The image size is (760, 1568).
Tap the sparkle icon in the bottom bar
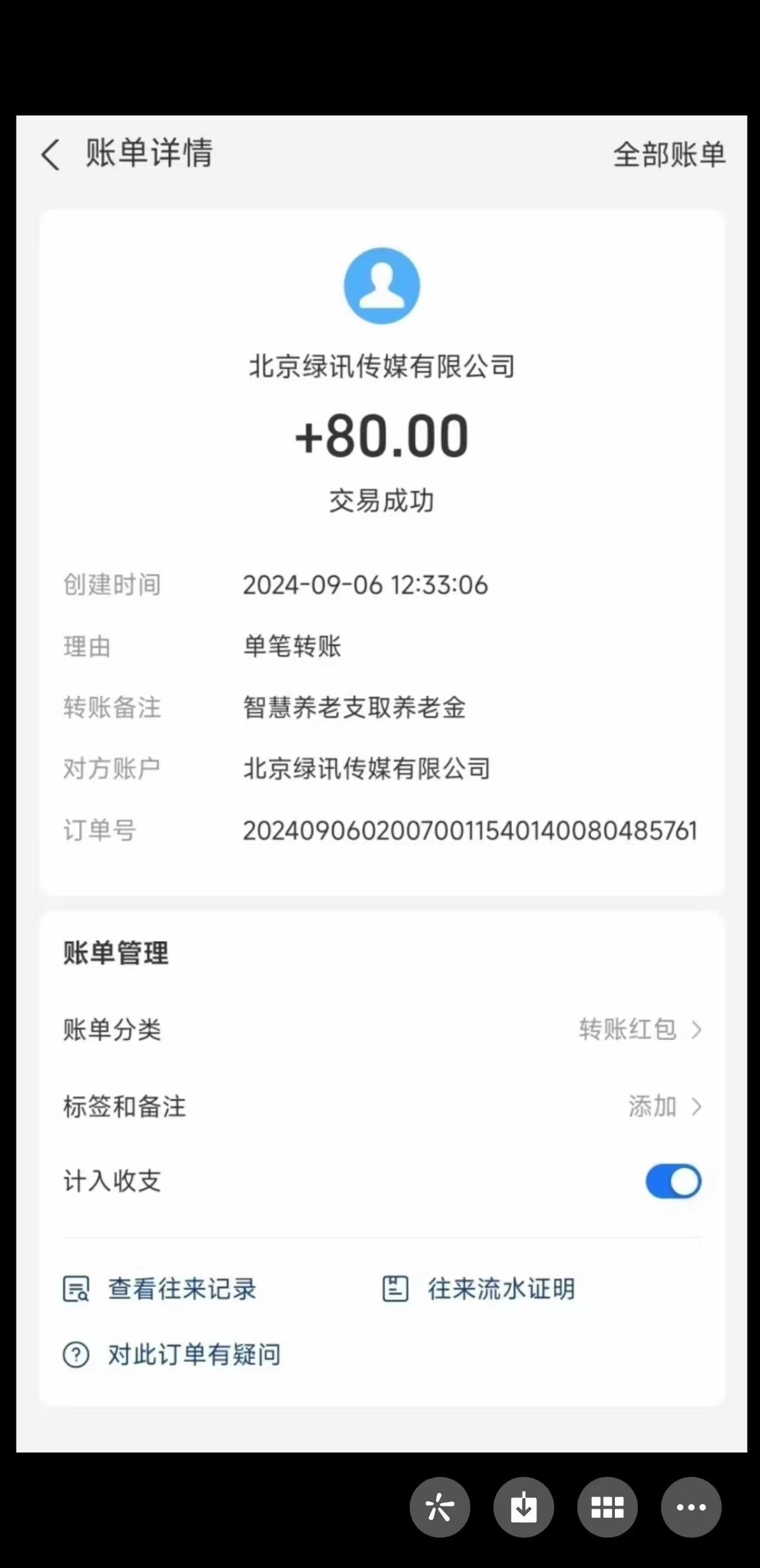(x=439, y=1507)
